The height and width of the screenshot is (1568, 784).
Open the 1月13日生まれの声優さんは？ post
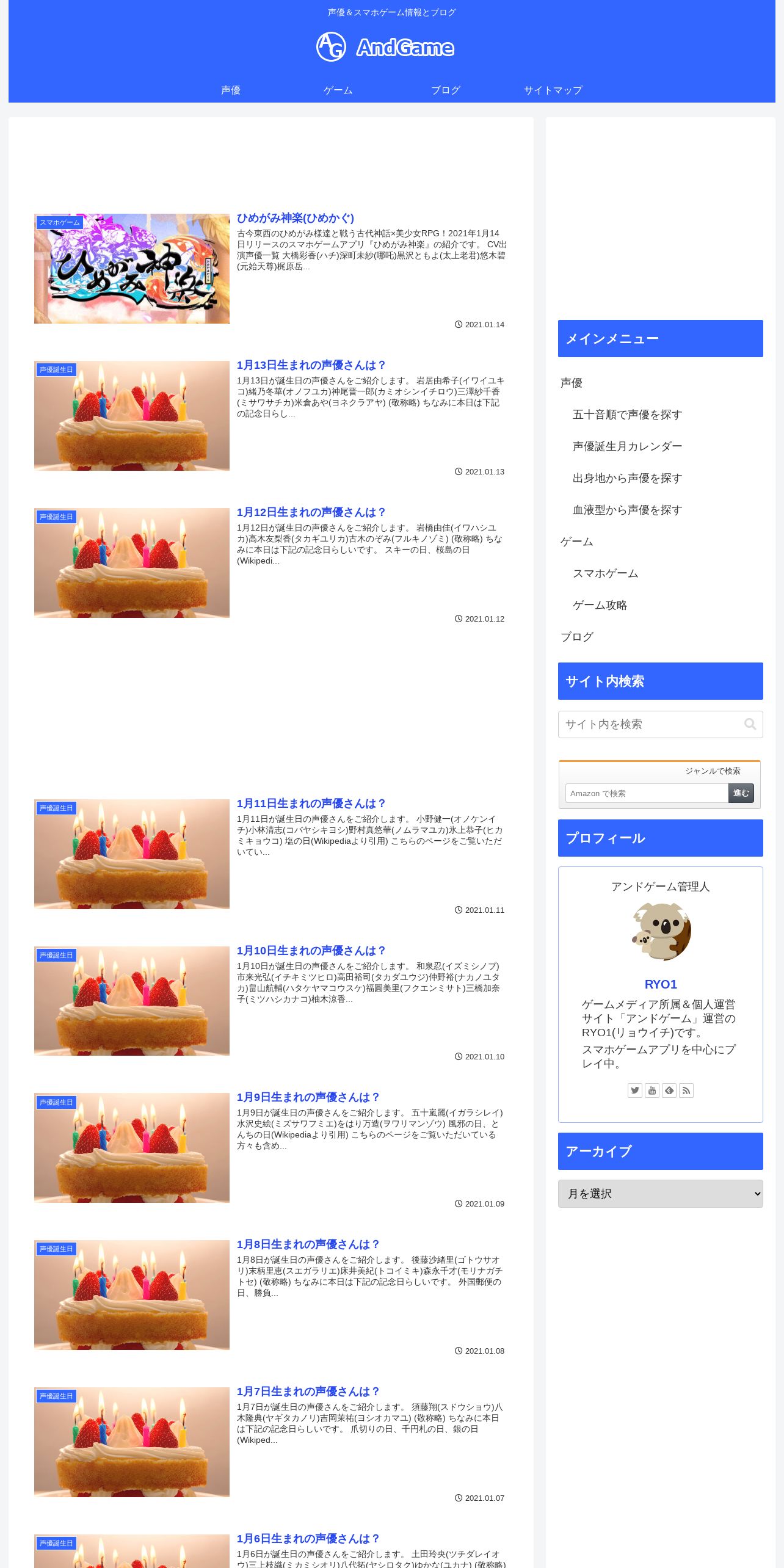coord(311,365)
